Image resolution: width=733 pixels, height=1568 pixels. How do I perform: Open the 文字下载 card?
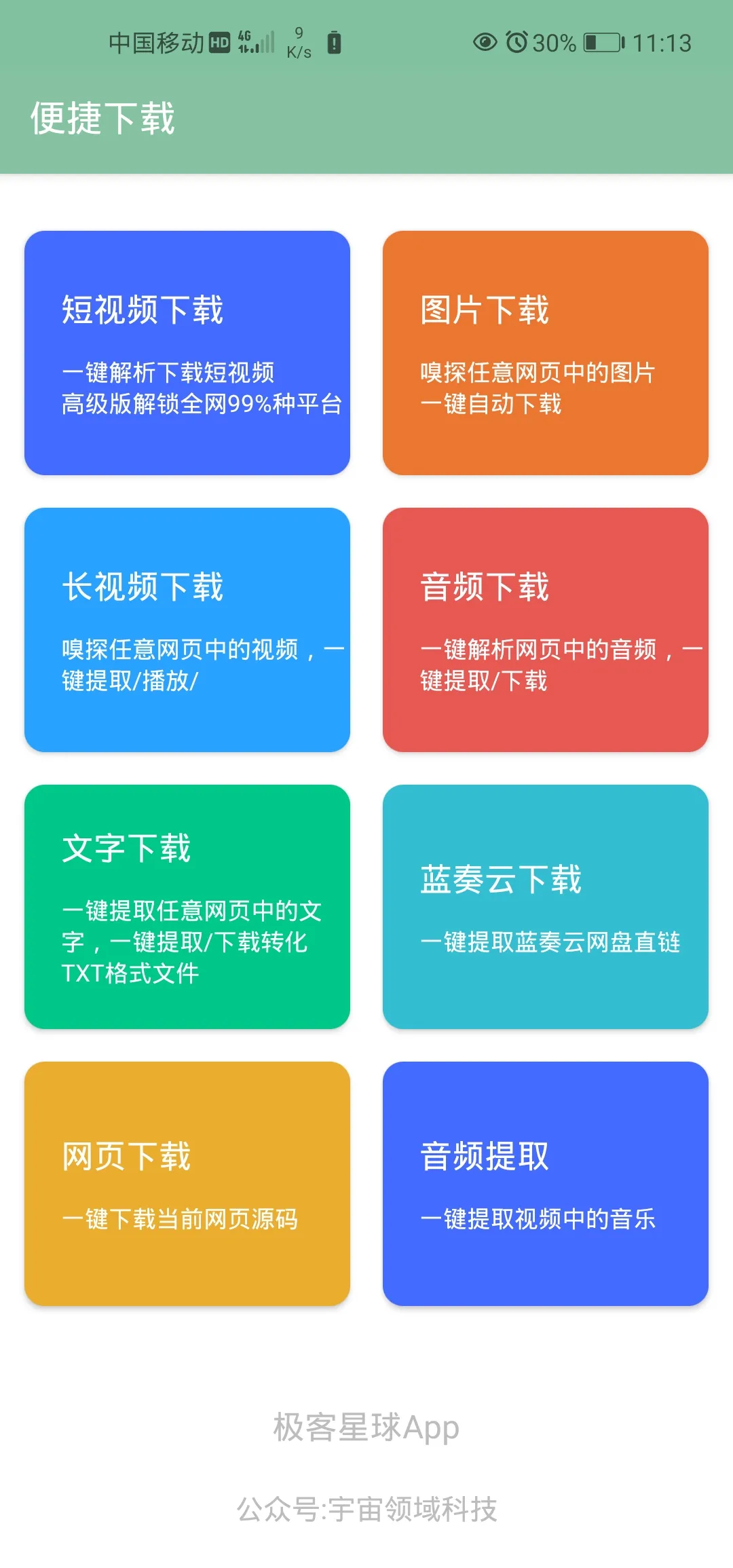tap(187, 907)
